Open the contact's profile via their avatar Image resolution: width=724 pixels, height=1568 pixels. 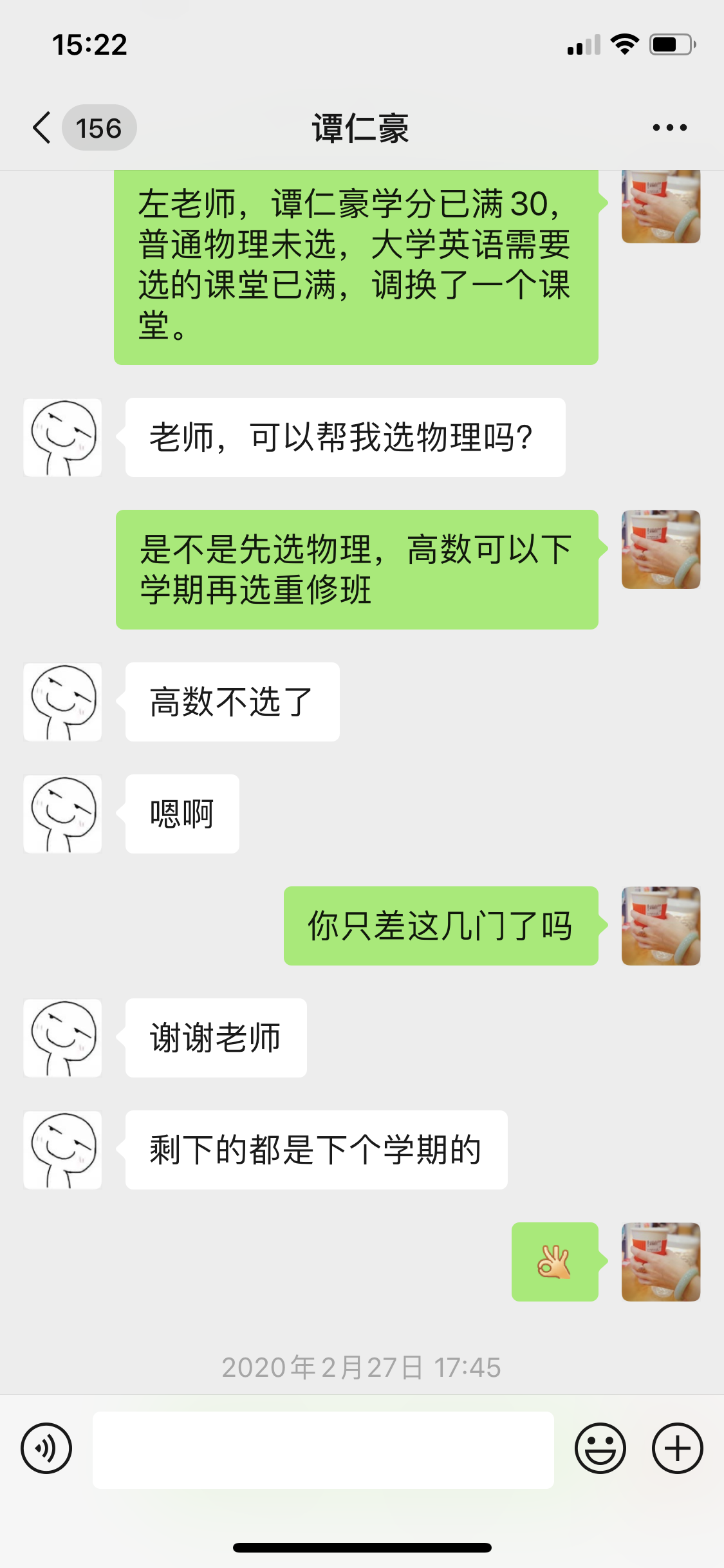(62, 436)
